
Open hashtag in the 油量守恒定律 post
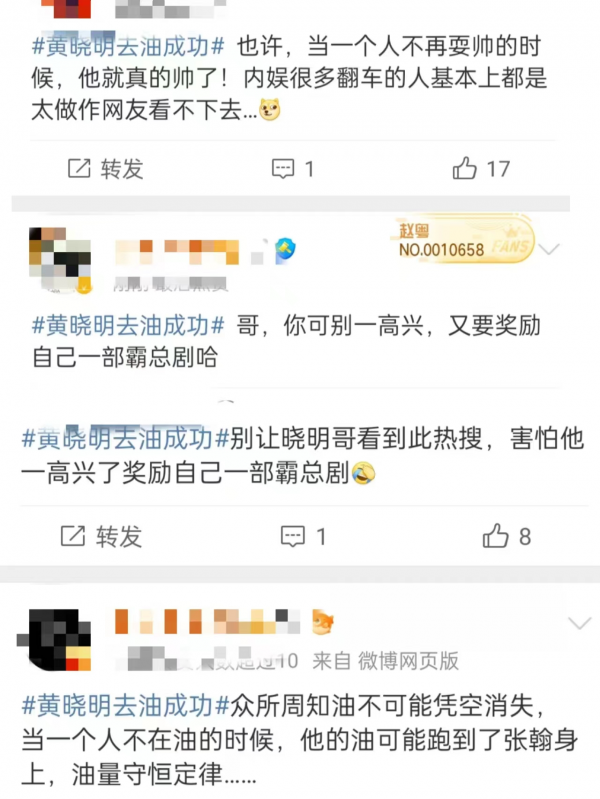pos(125,705)
